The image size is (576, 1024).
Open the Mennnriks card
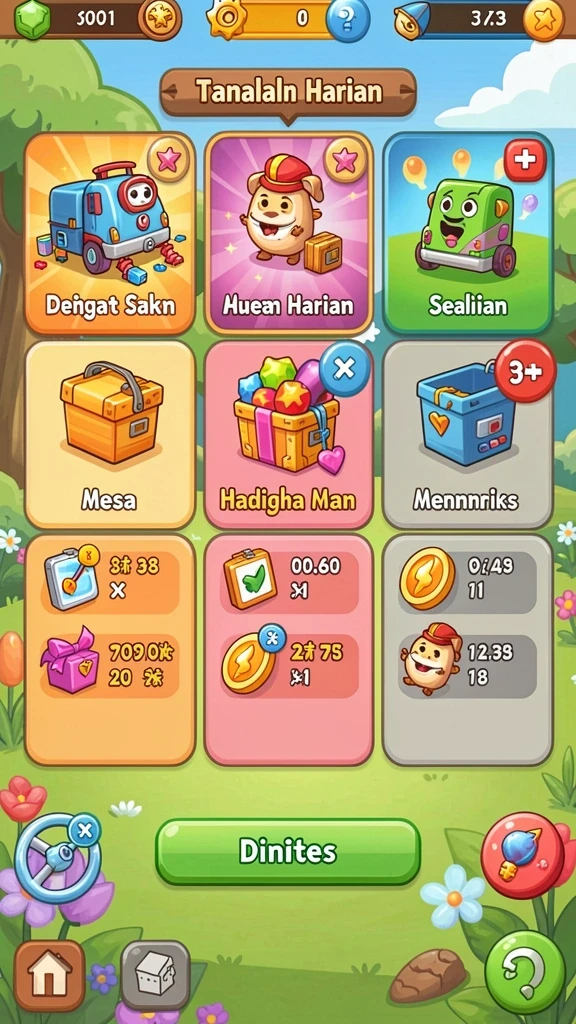pyautogui.click(x=468, y=434)
